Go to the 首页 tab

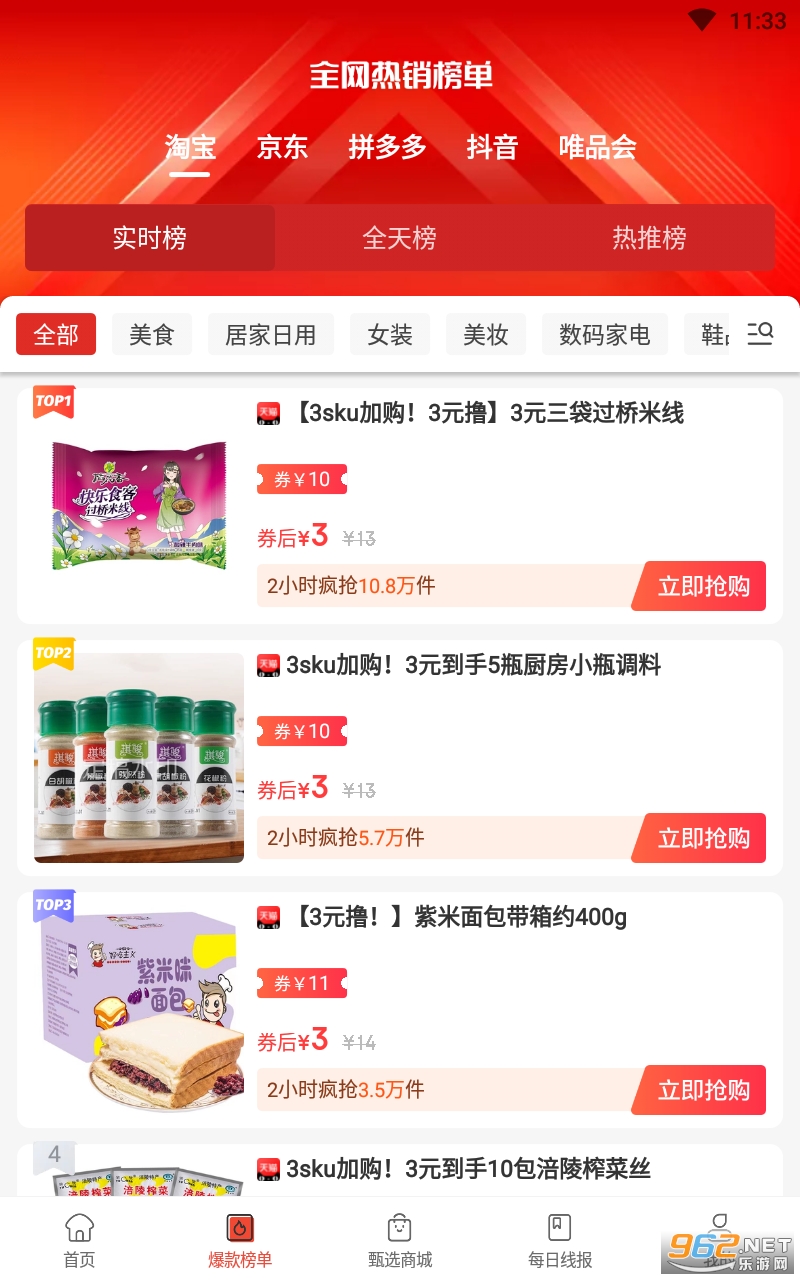click(x=79, y=1240)
